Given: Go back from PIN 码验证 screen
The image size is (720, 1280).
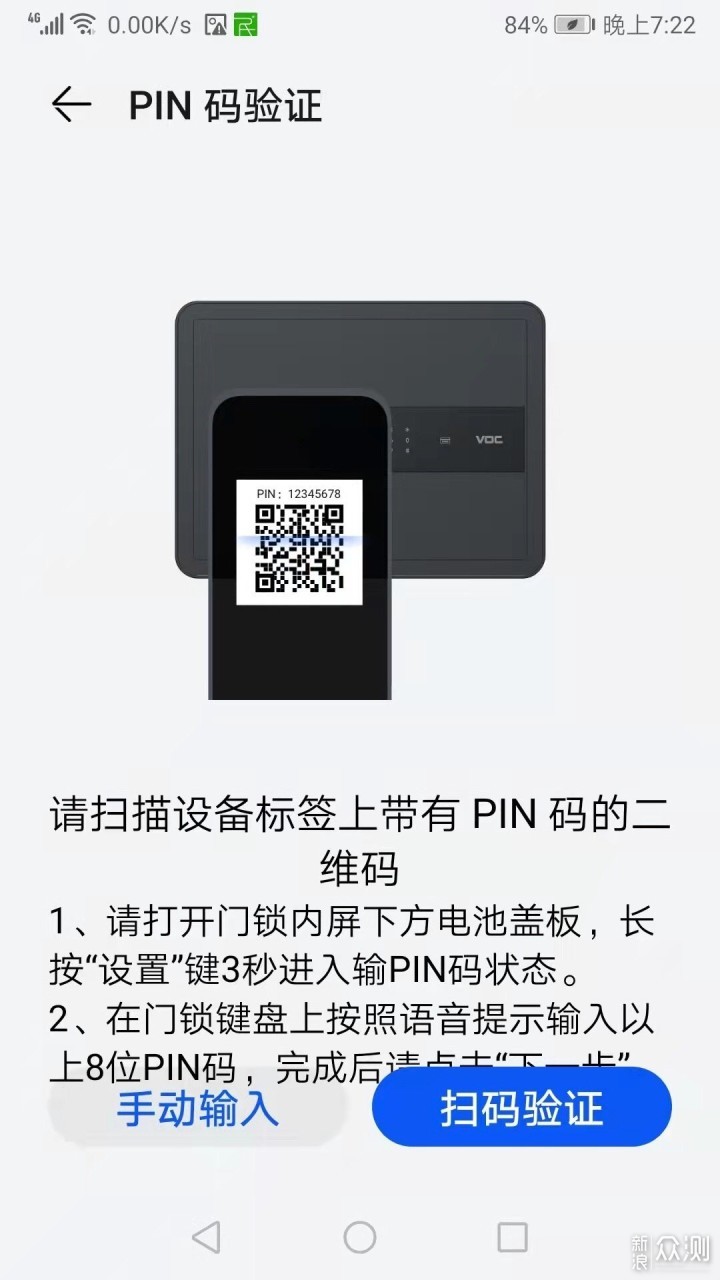Looking at the screenshot, I should coord(72,105).
